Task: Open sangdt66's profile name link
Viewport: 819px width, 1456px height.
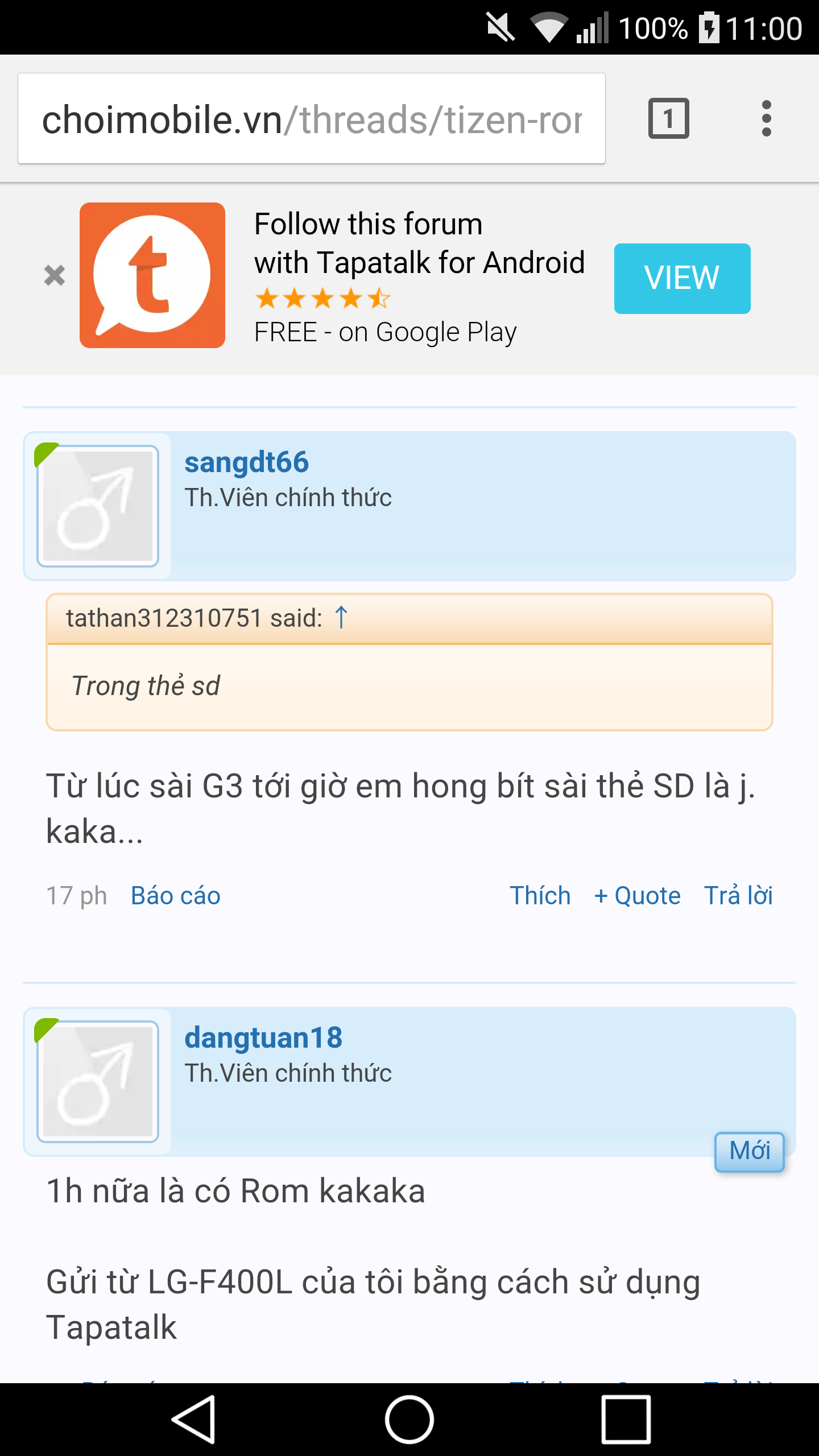Action: click(x=246, y=462)
